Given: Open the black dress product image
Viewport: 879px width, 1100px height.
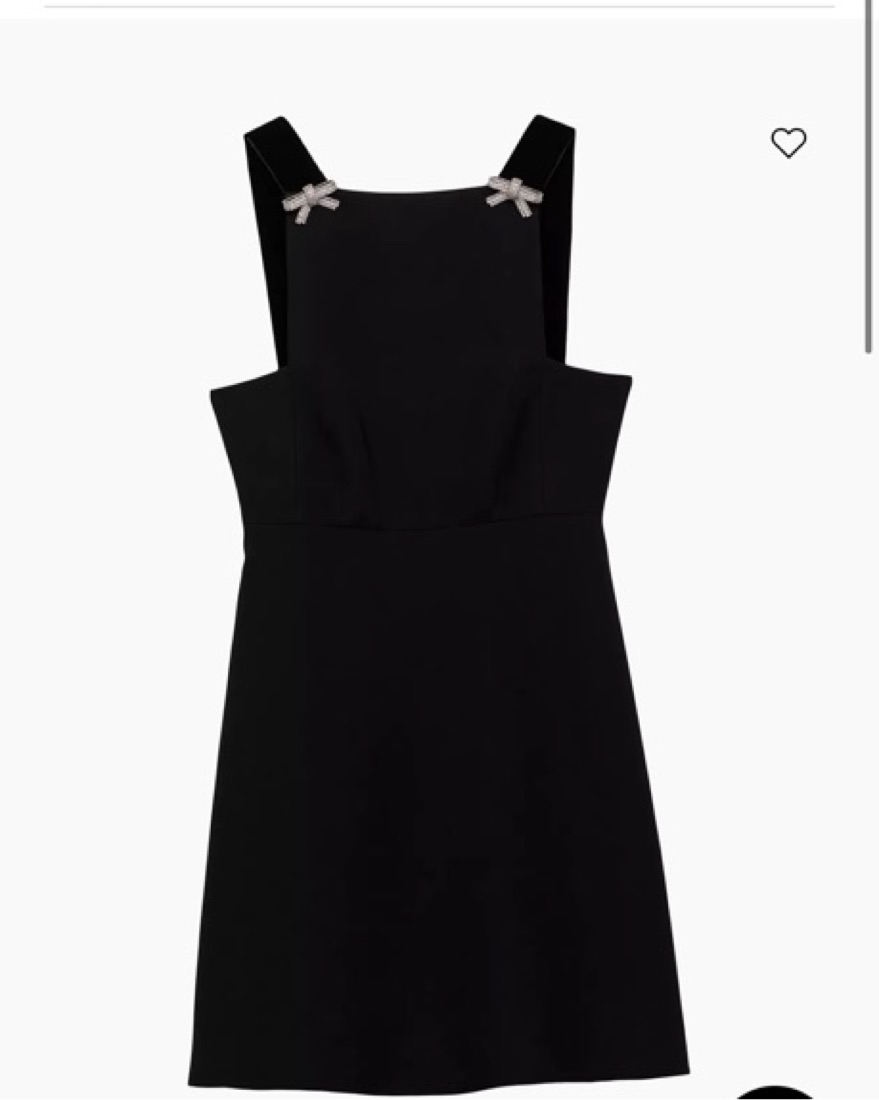Looking at the screenshot, I should click(x=438, y=601).
